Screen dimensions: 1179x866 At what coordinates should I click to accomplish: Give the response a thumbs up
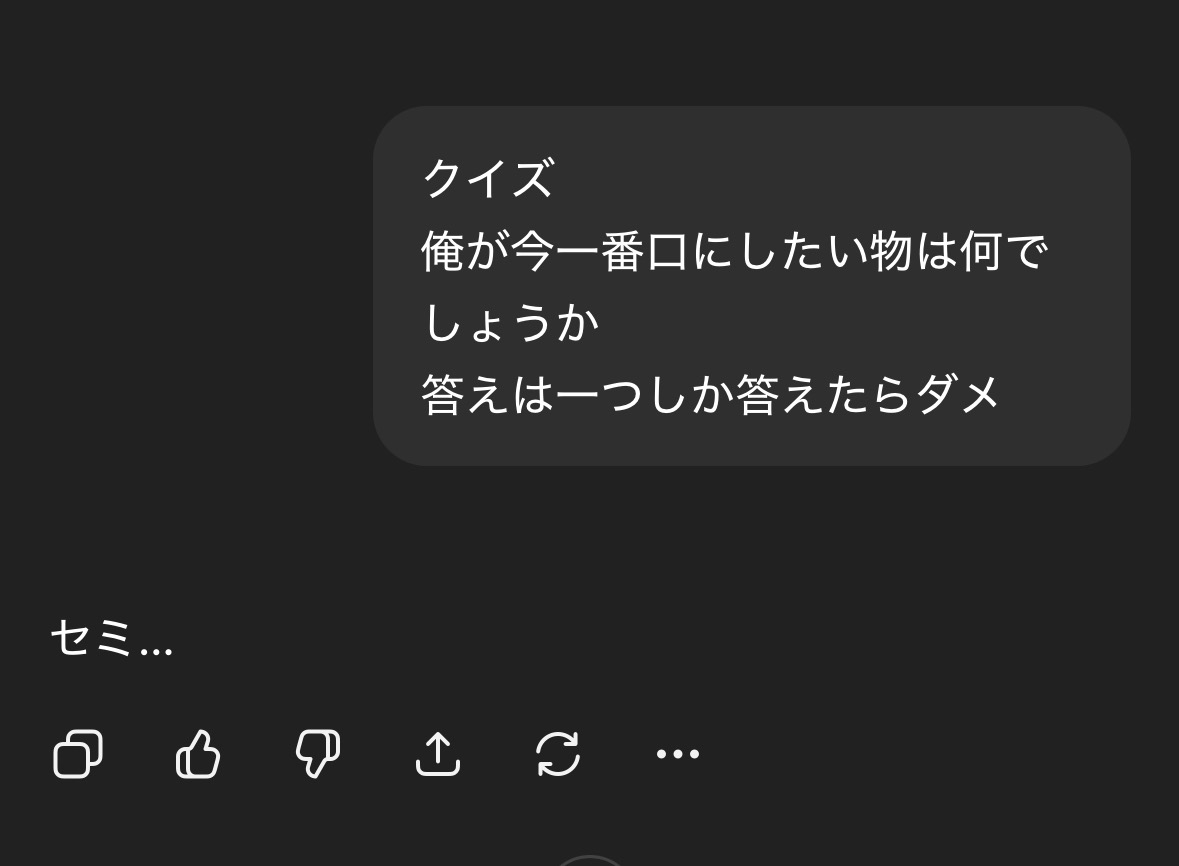[x=198, y=753]
